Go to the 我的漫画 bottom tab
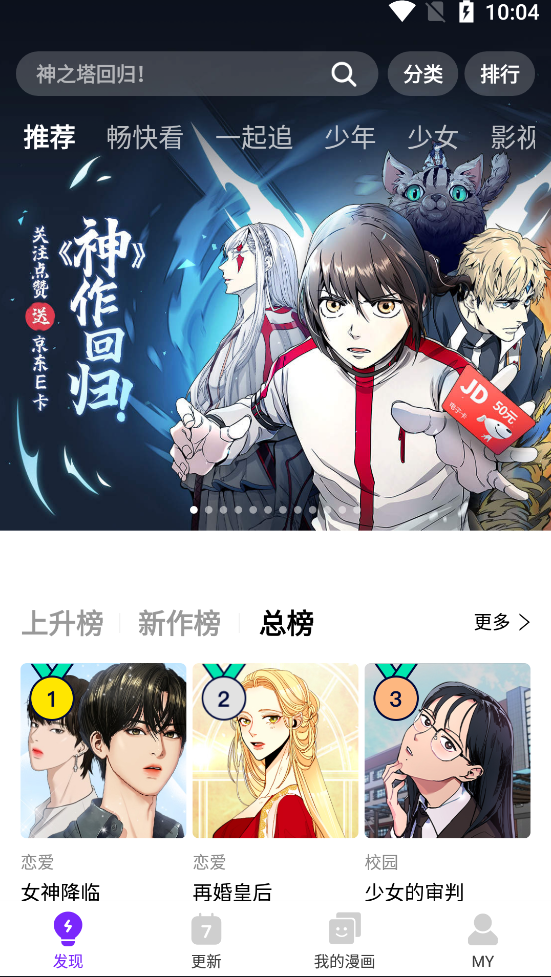 (345, 941)
